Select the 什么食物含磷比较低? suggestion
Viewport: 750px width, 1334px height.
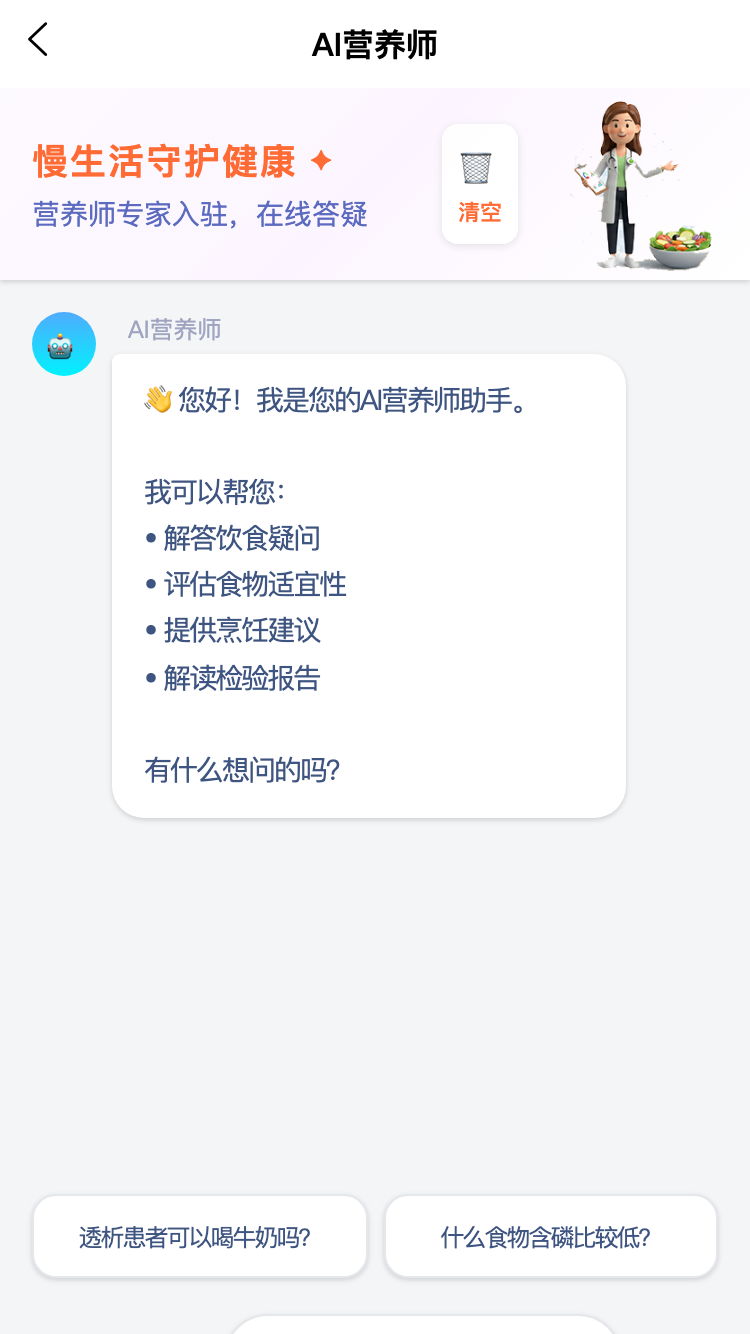[x=551, y=1237]
